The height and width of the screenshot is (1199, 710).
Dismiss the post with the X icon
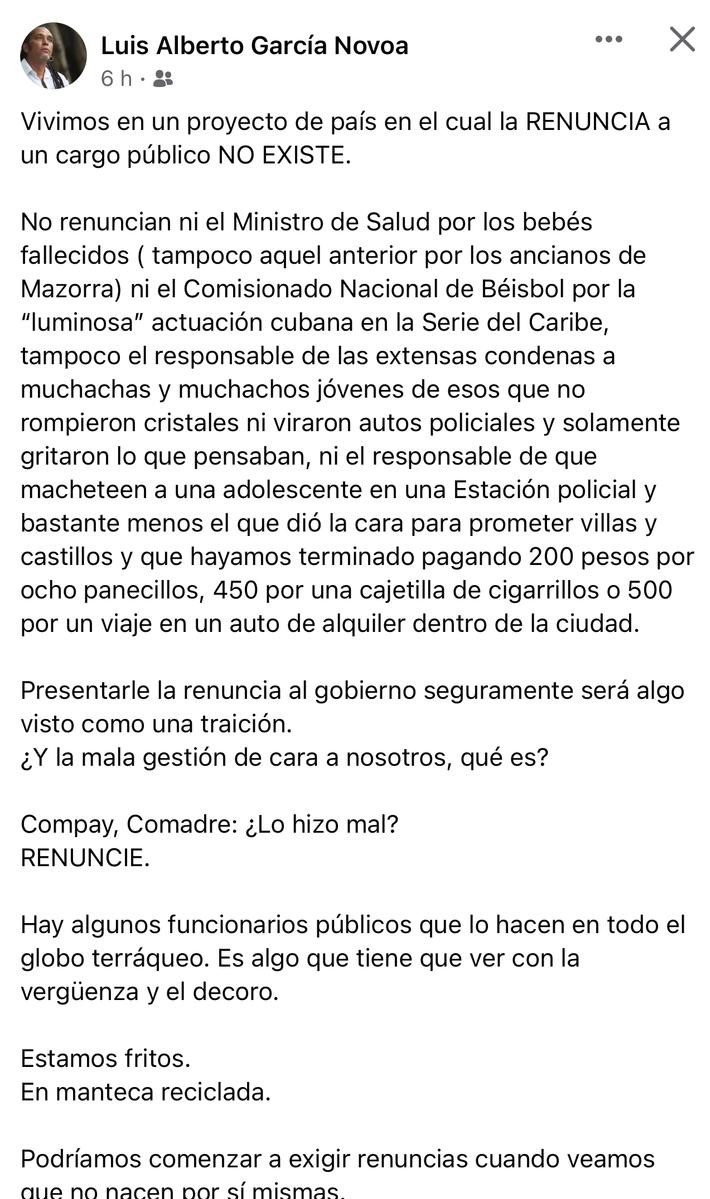tap(682, 39)
